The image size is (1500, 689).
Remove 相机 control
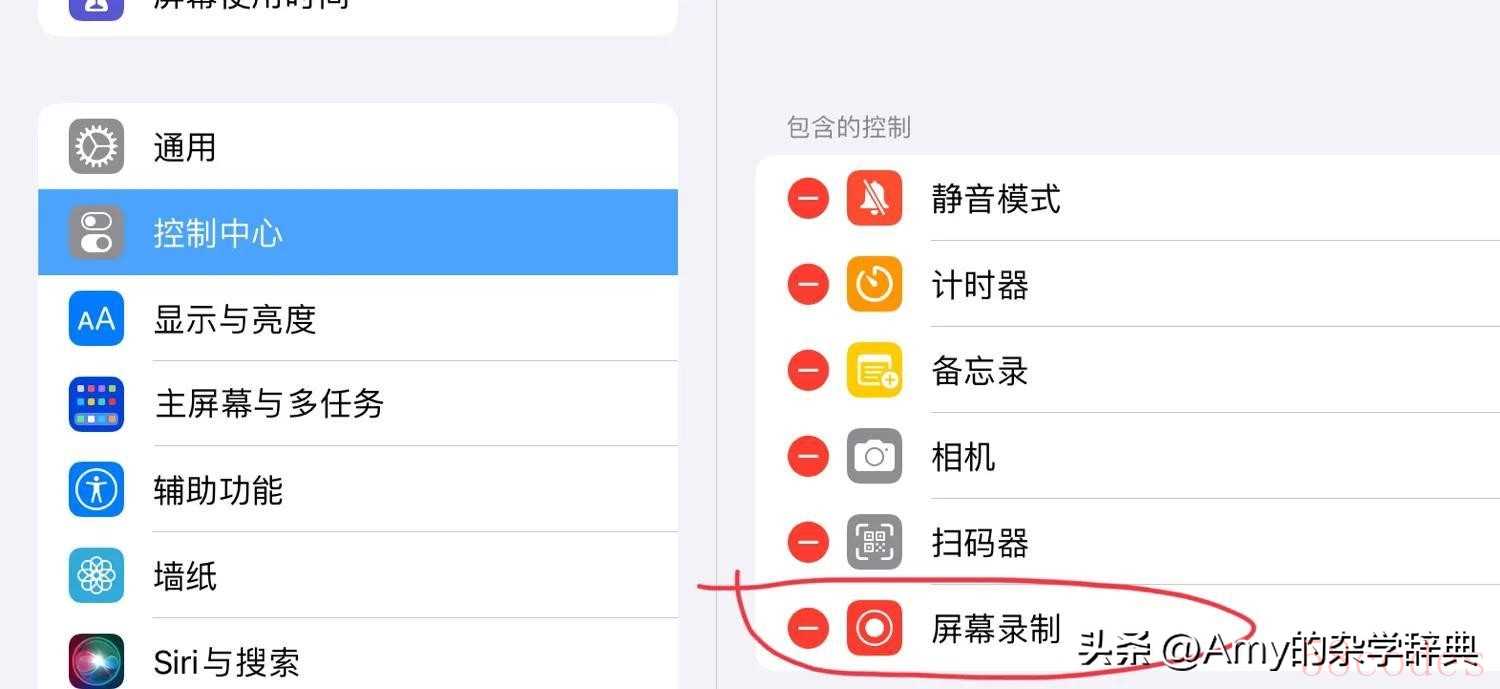click(x=808, y=457)
